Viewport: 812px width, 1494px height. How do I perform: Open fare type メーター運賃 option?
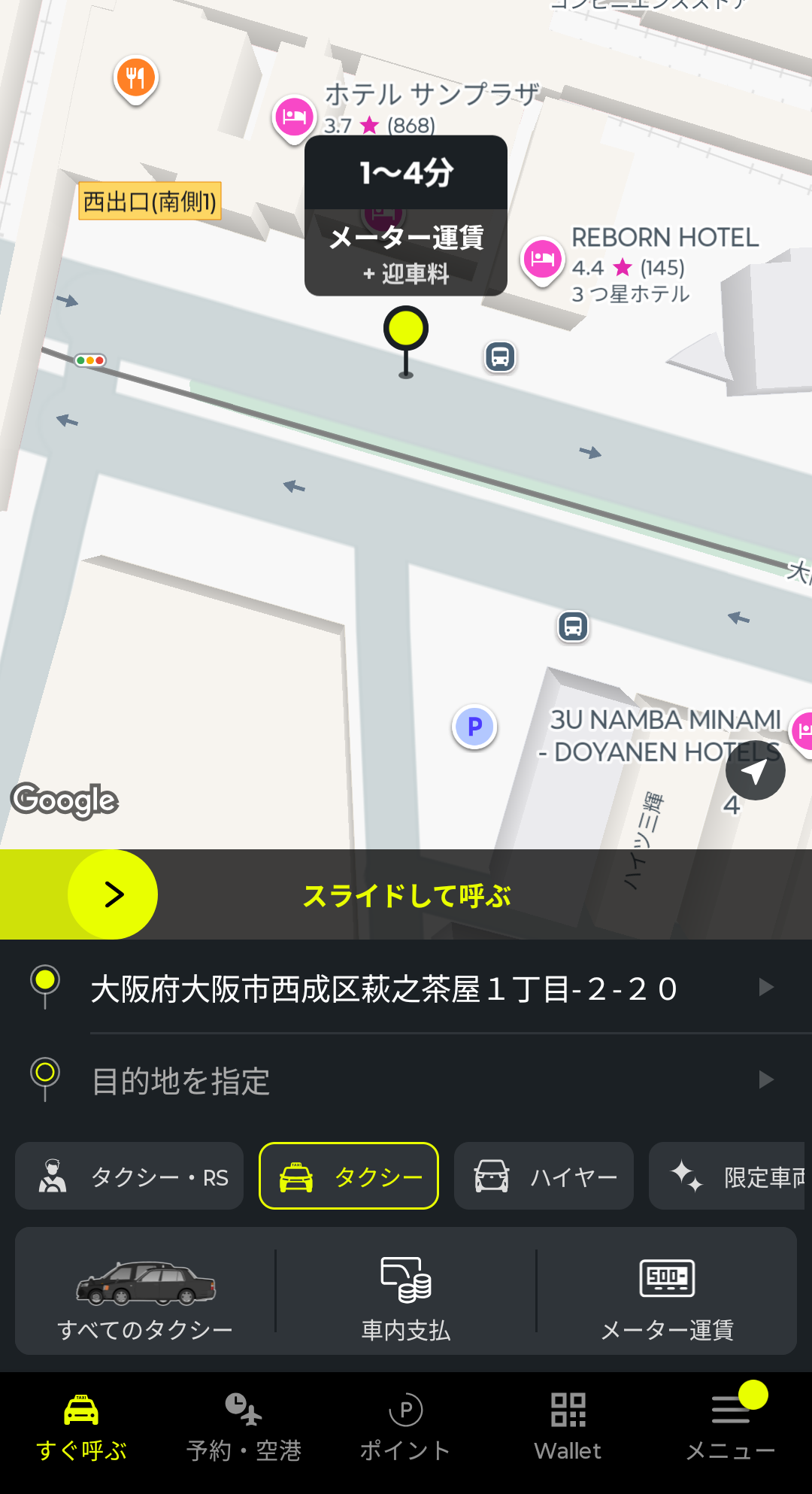click(x=667, y=1292)
